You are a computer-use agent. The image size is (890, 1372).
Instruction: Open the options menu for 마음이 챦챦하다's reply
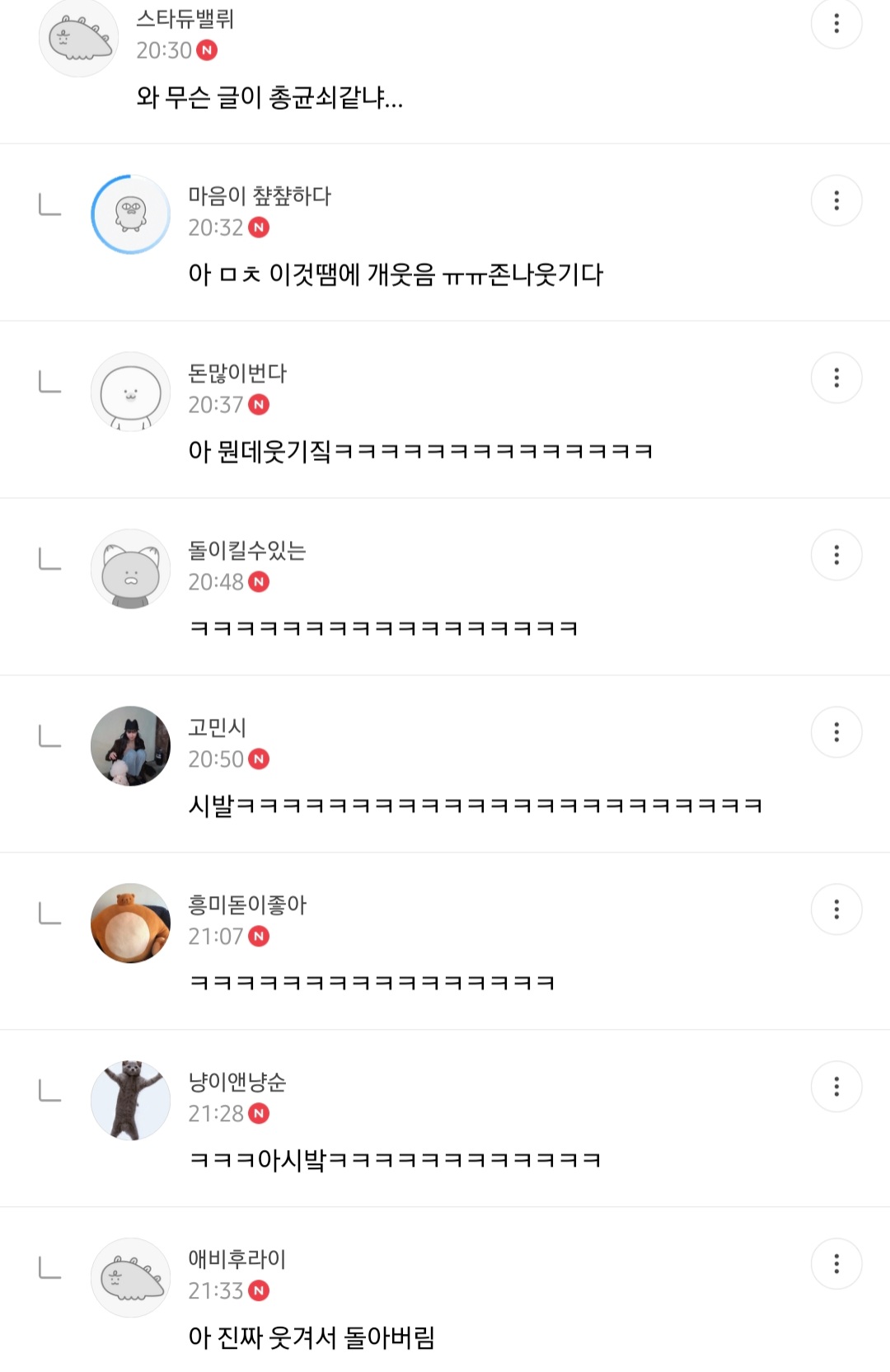[x=837, y=200]
